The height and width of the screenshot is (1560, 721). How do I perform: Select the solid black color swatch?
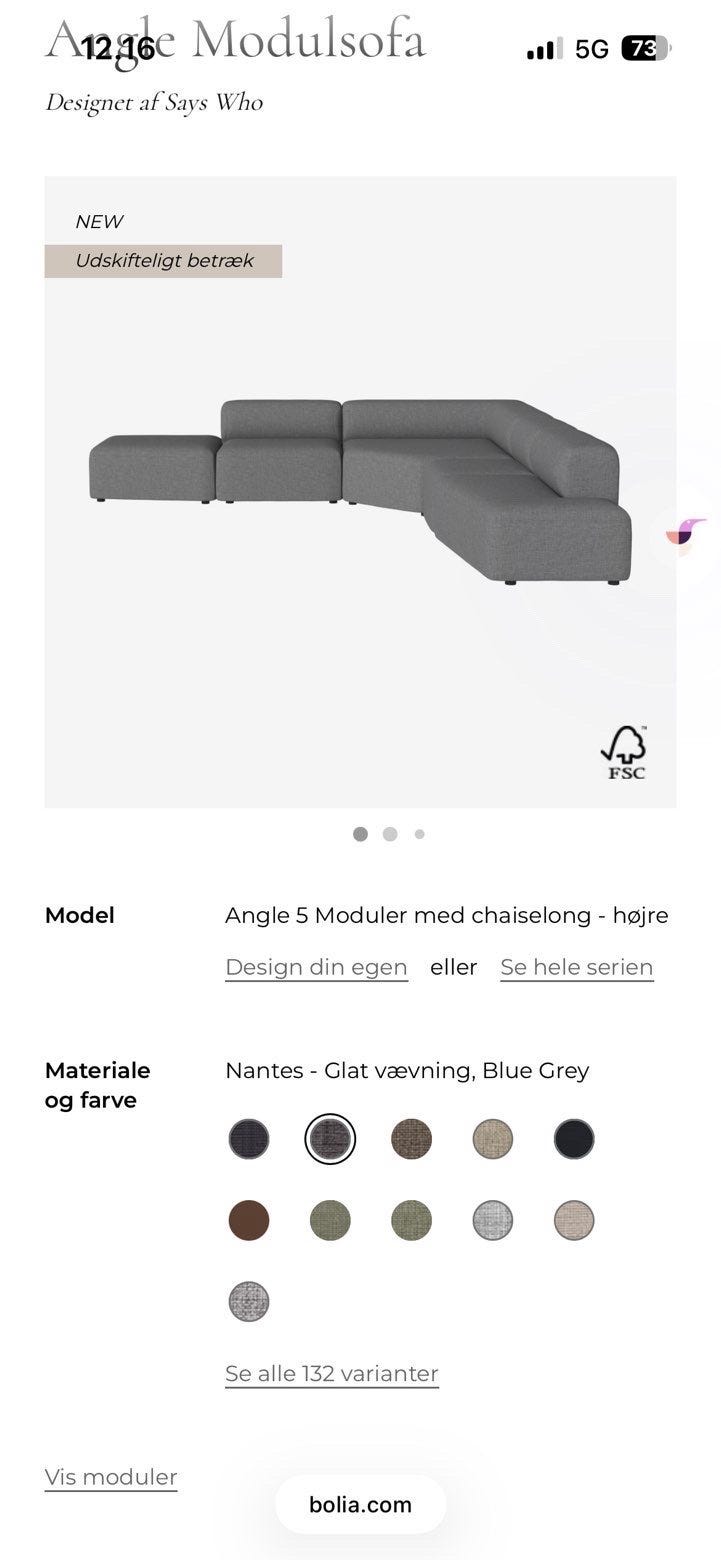[x=574, y=1139]
